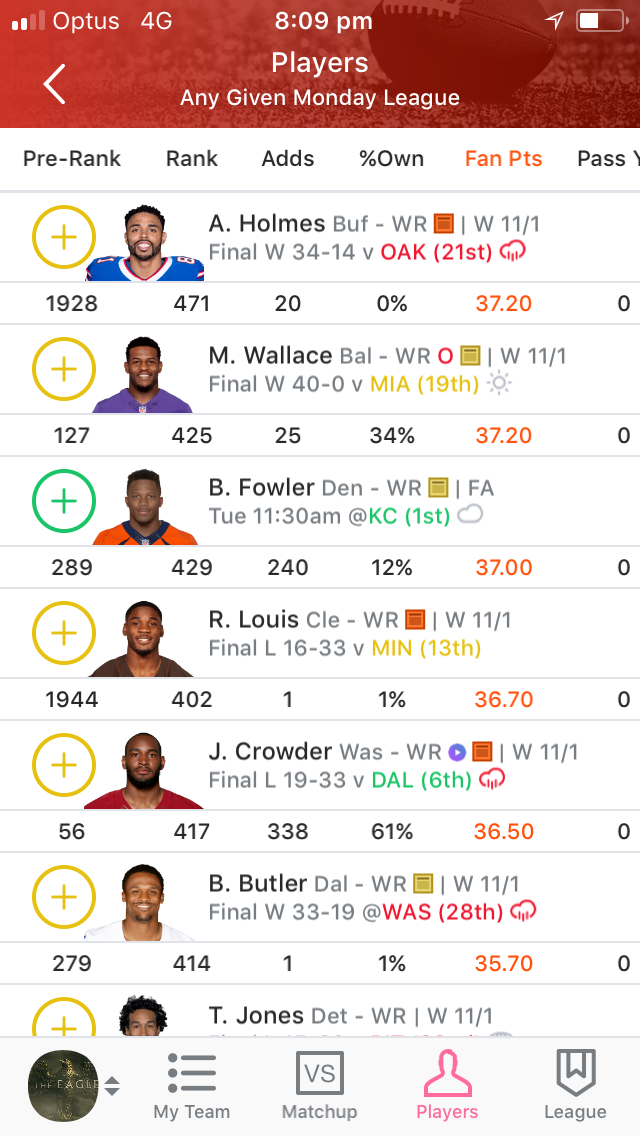Sort the list by Rank

pyautogui.click(x=192, y=159)
